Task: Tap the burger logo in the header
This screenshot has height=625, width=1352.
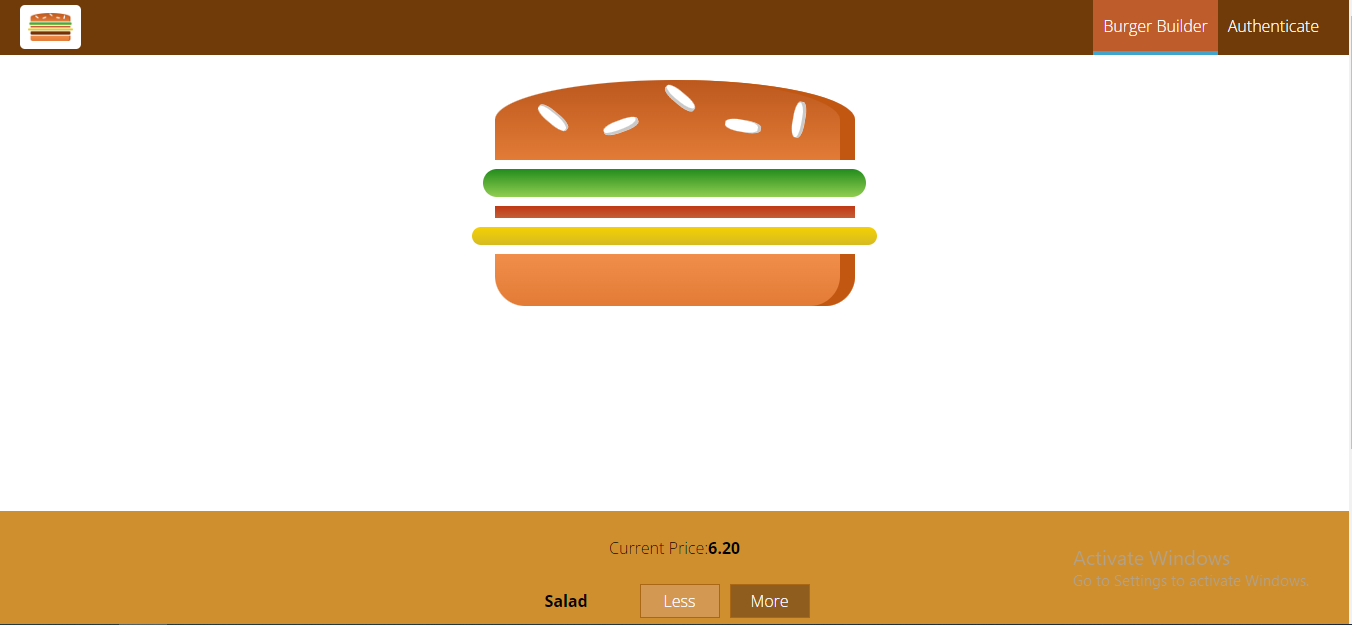Action: (x=50, y=27)
